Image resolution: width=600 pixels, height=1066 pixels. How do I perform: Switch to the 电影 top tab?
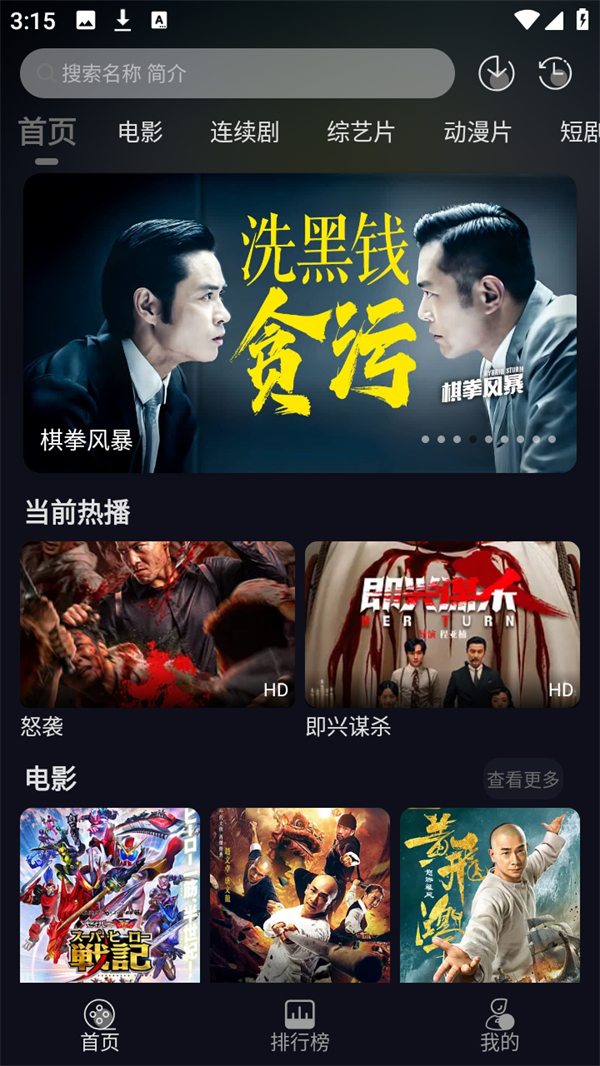point(140,132)
